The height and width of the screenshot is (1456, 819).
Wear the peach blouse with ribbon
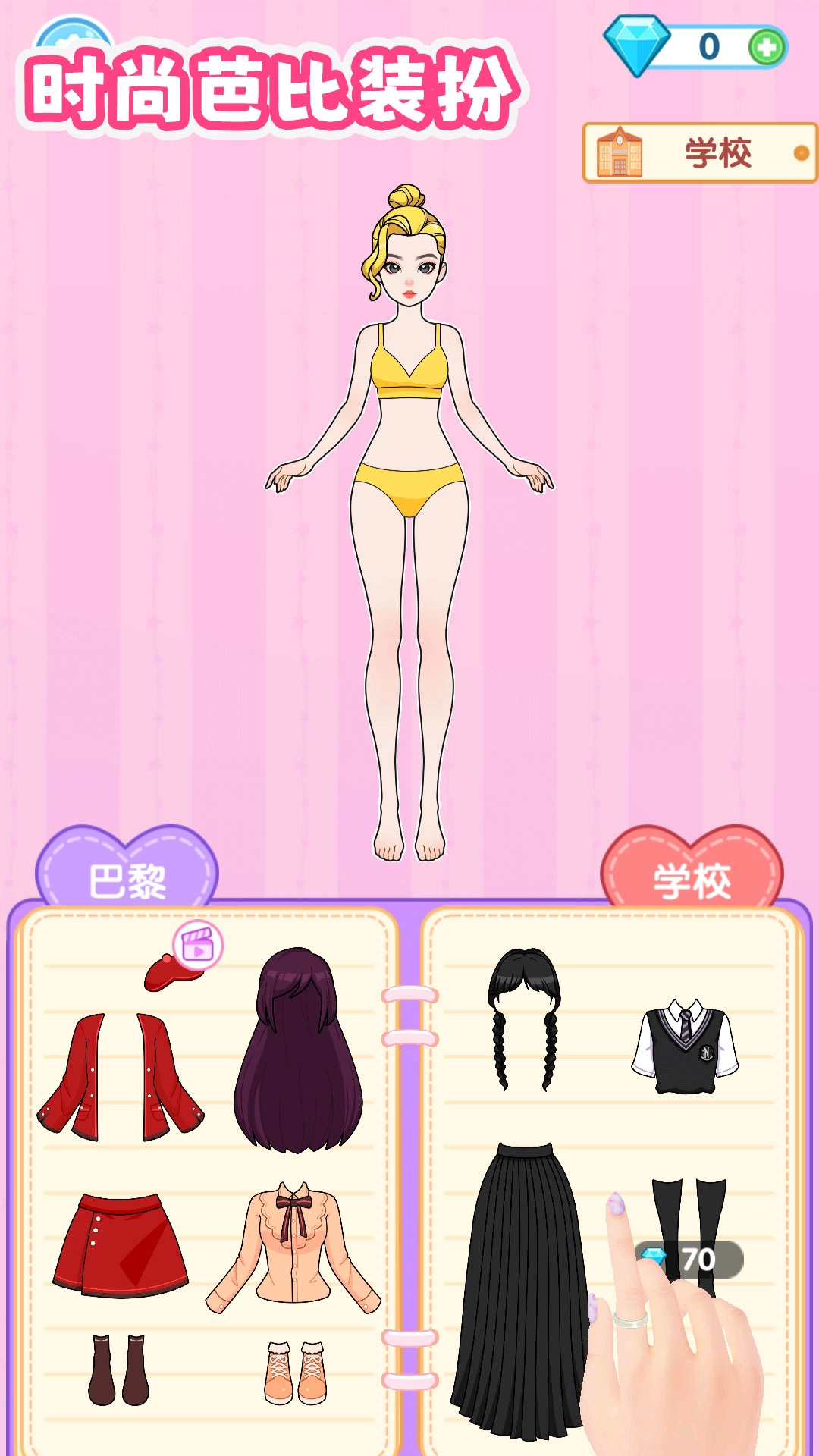coord(293,1245)
